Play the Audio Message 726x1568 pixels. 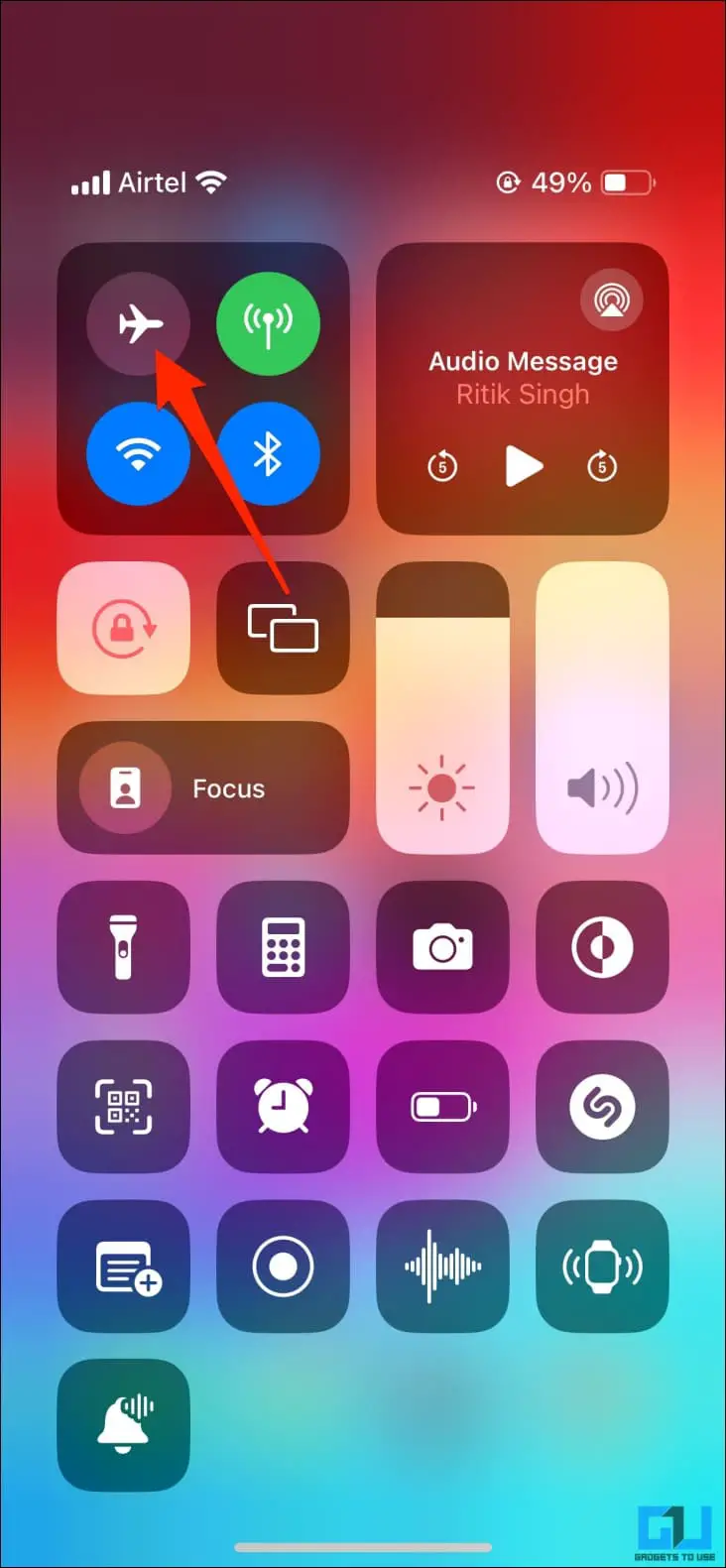[x=523, y=465]
